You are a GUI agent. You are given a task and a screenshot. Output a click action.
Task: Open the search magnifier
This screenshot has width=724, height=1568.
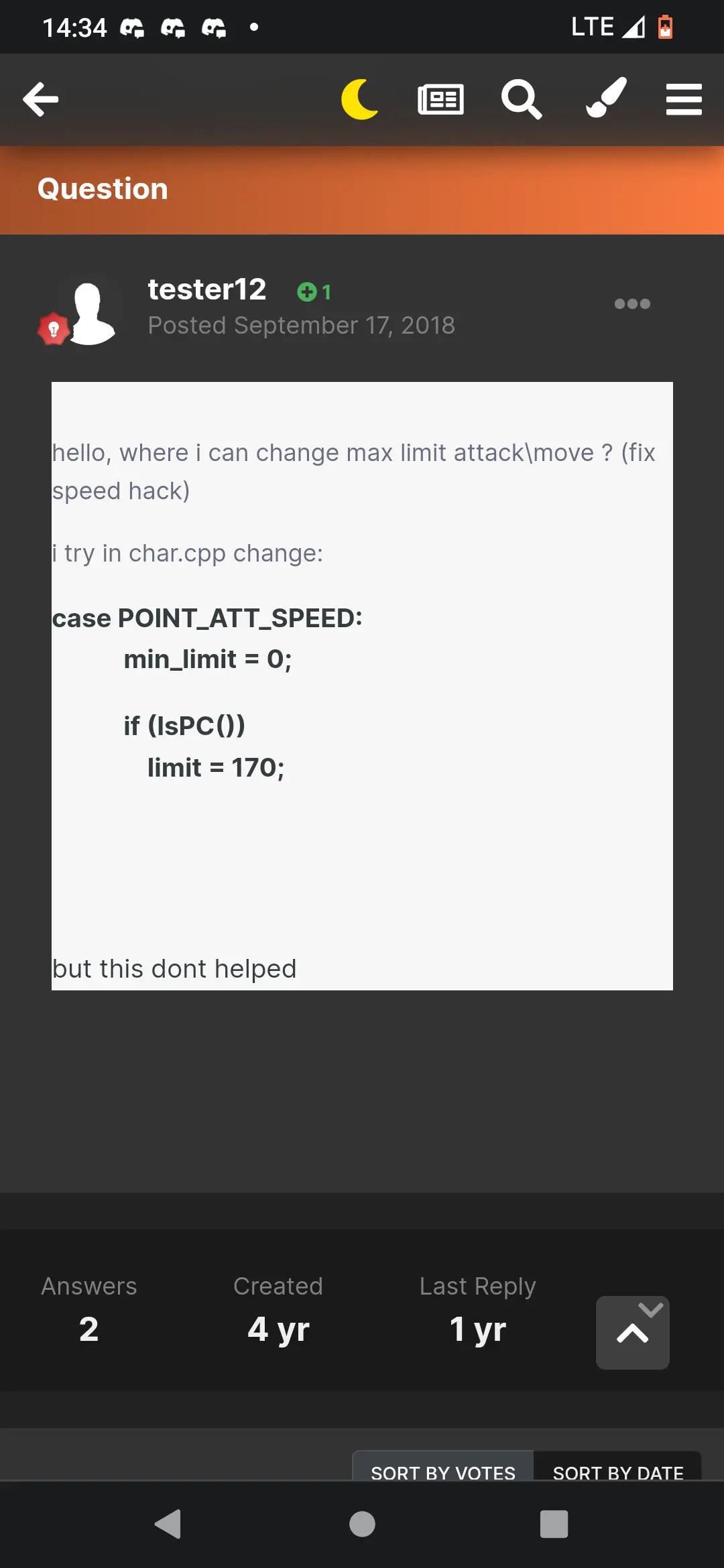coord(522,99)
